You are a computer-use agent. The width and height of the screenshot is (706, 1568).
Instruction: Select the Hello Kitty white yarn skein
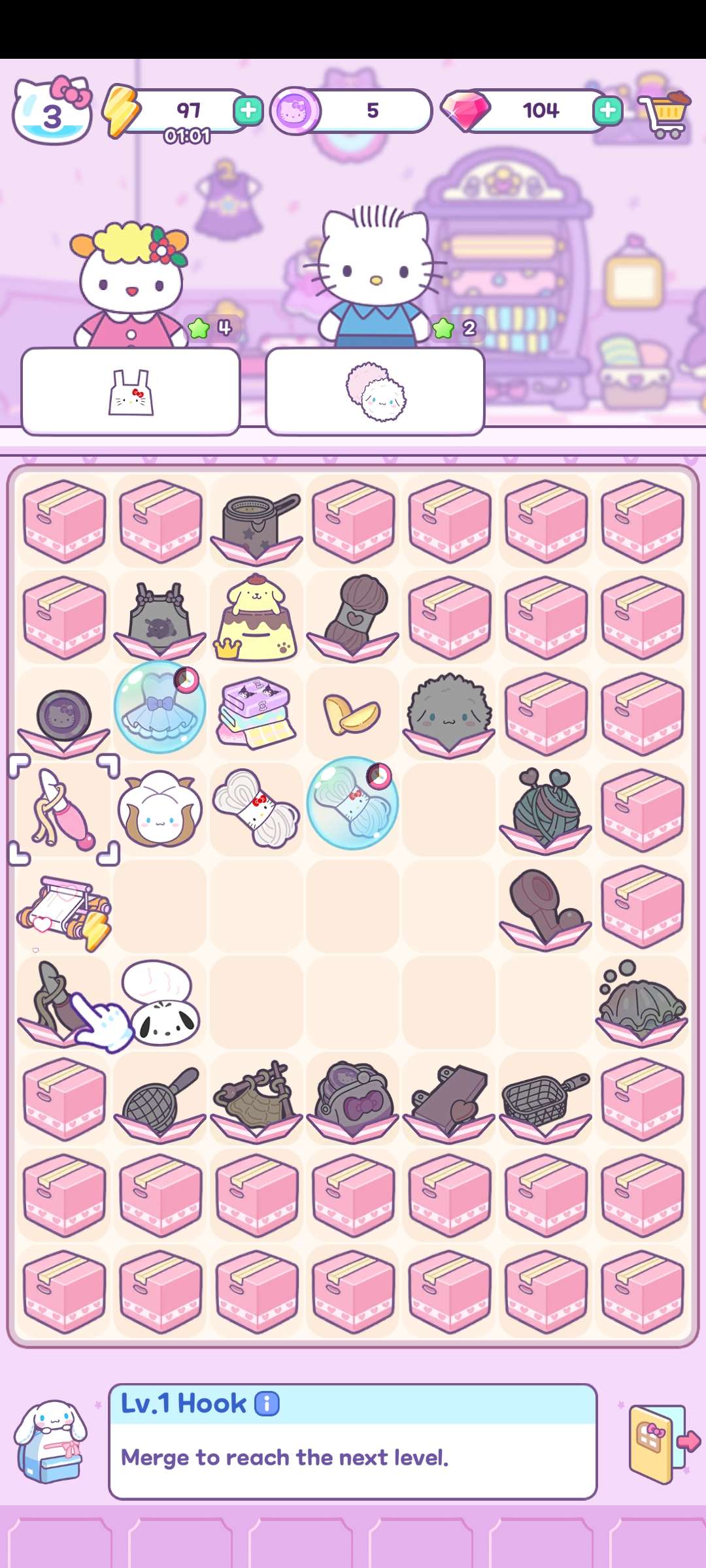pos(256,809)
